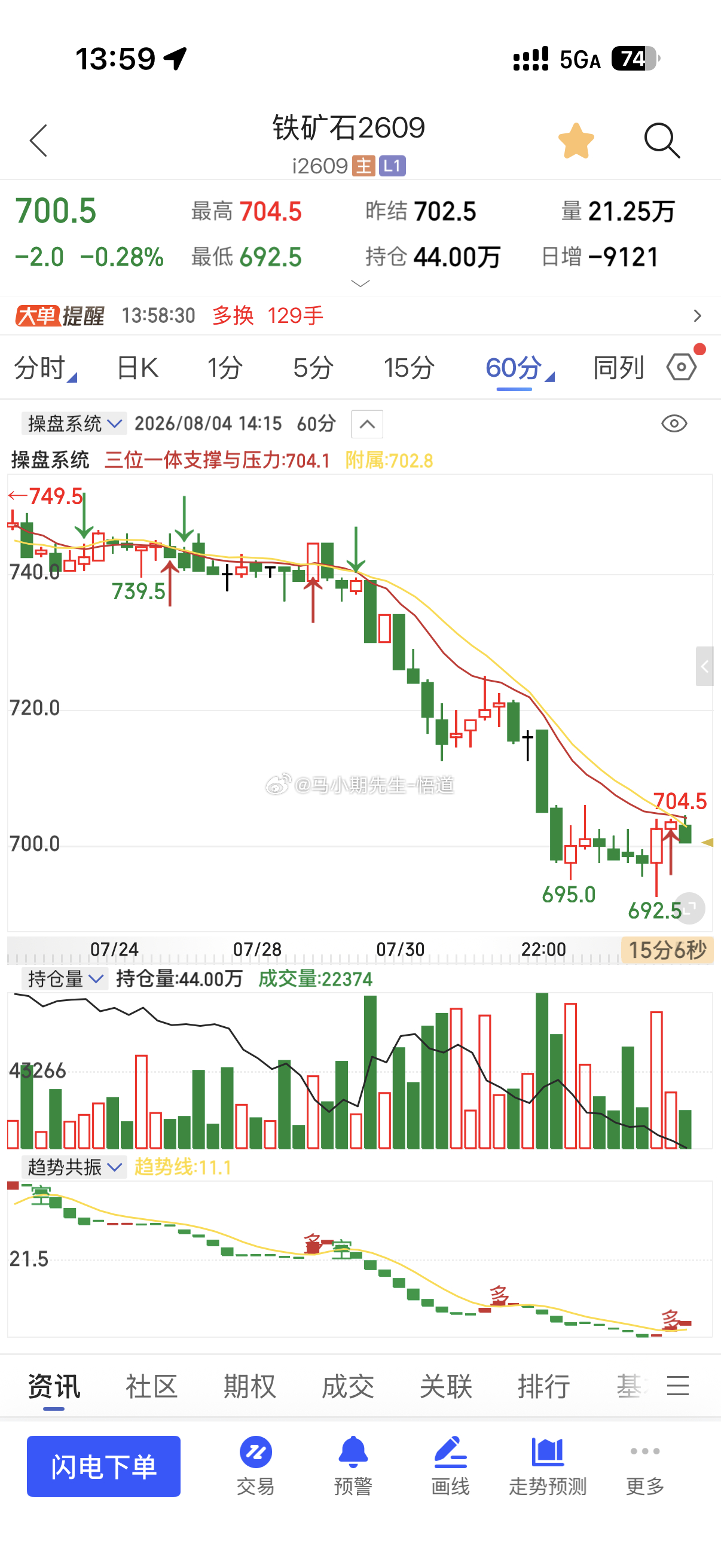Toggle the favorite star for 铁矿石2609
Screen dimensions: 721x1568
[x=576, y=141]
